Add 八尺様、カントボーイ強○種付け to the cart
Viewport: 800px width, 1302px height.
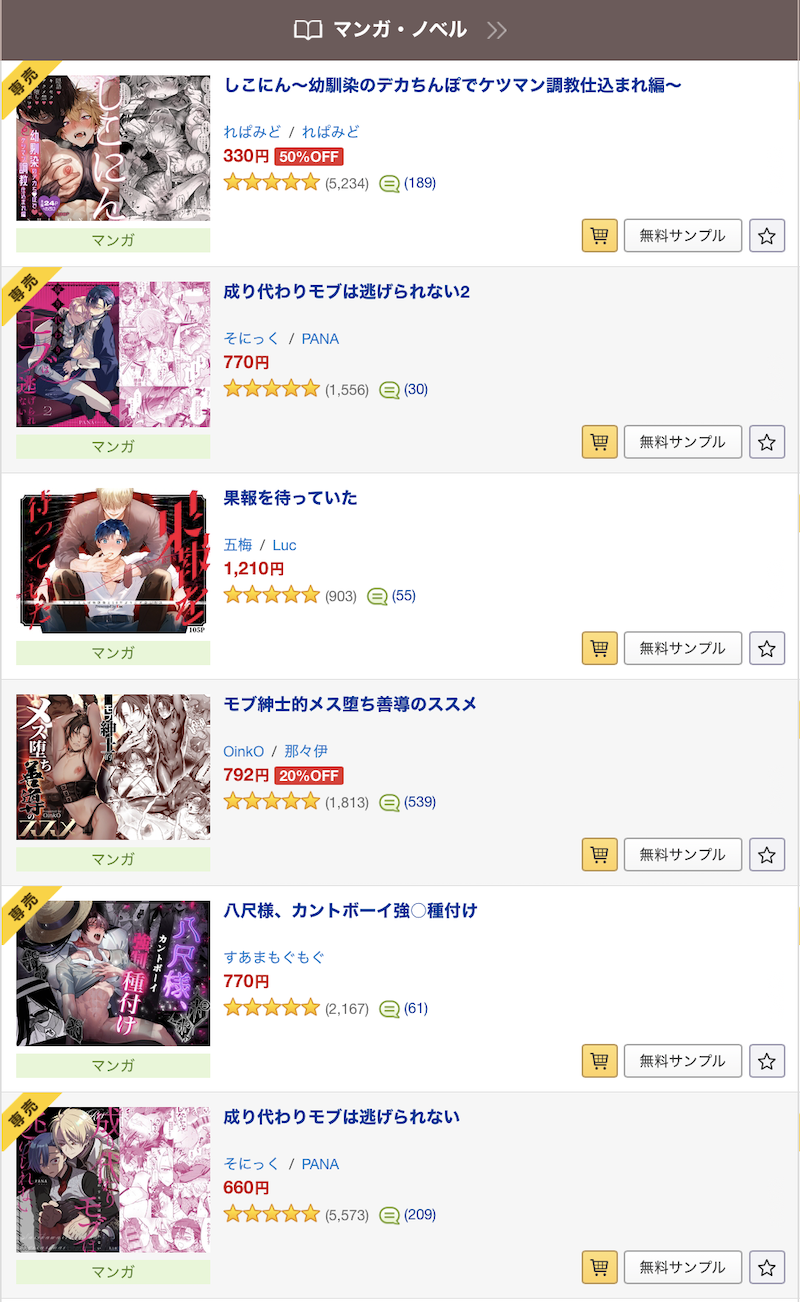tap(599, 1061)
